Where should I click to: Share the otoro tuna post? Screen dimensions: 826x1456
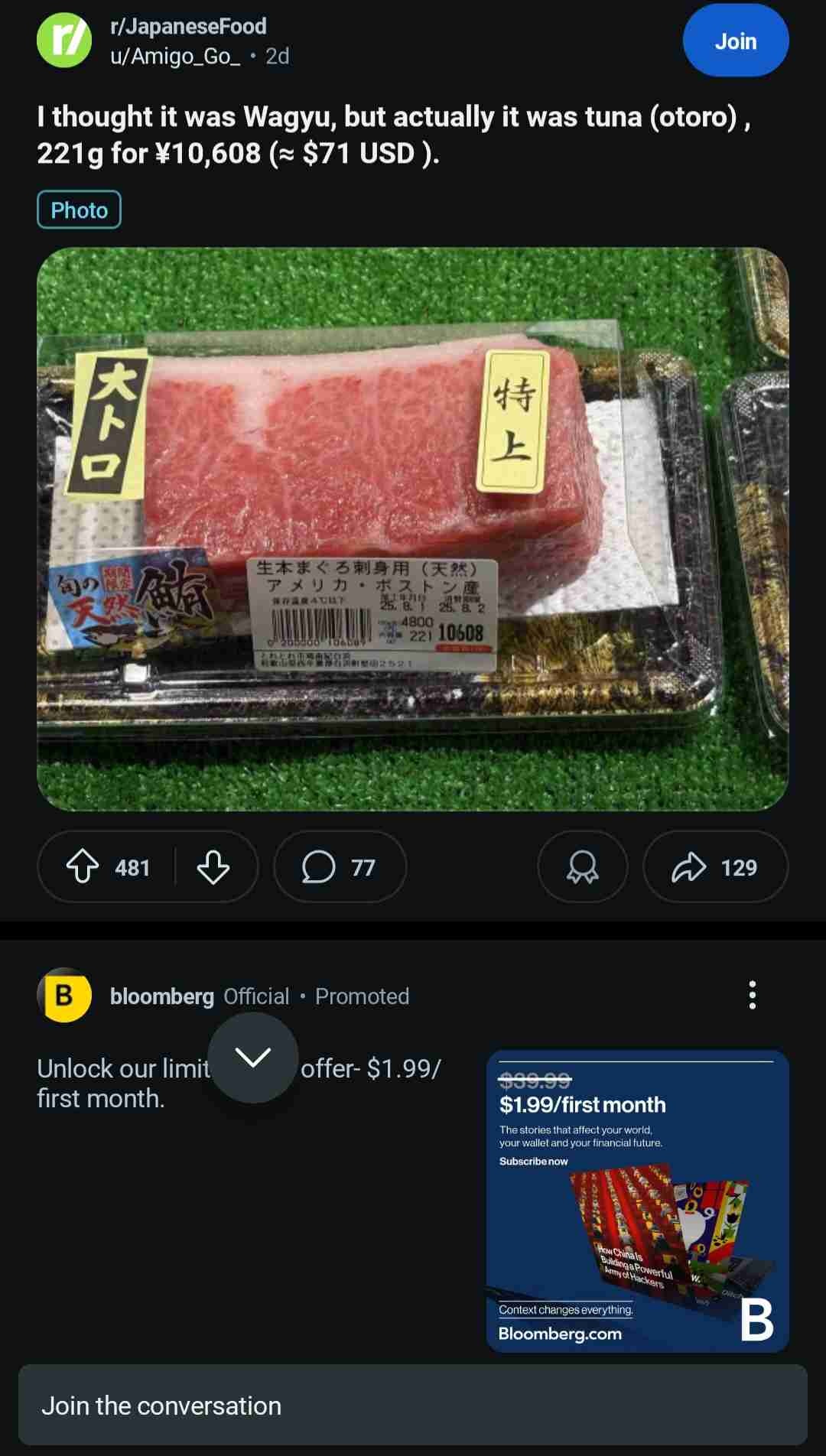[715, 867]
